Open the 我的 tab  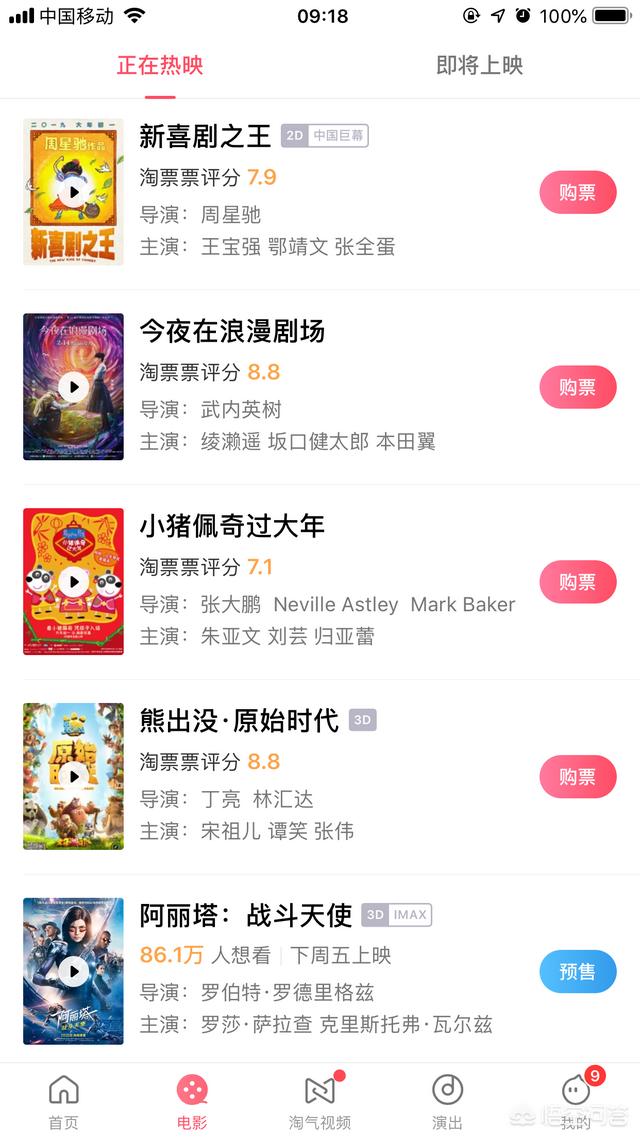576,1102
